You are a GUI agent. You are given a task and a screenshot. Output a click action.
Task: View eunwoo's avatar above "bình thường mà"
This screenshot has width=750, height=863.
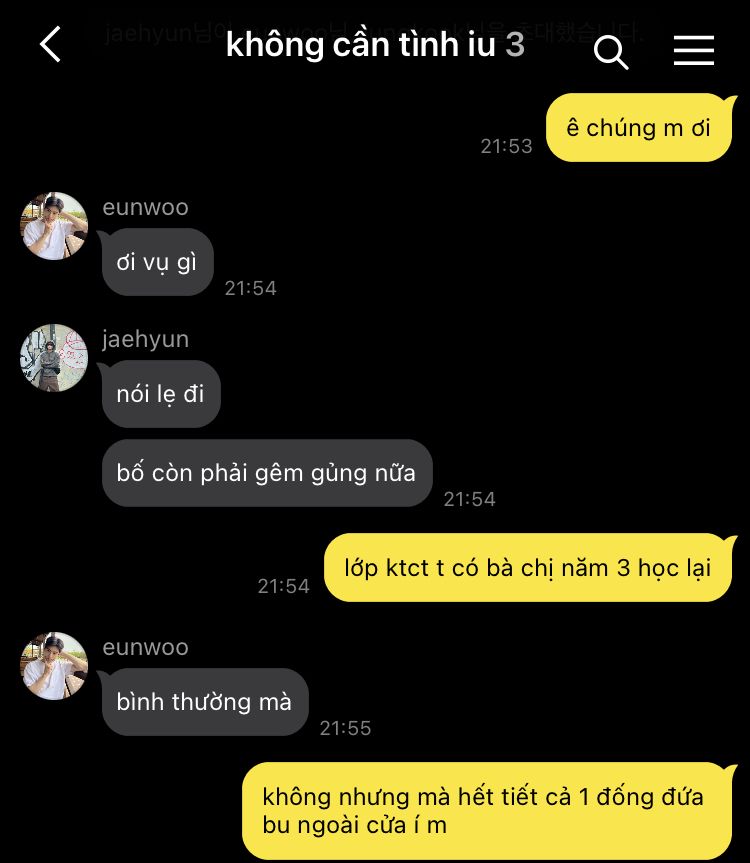(54, 665)
